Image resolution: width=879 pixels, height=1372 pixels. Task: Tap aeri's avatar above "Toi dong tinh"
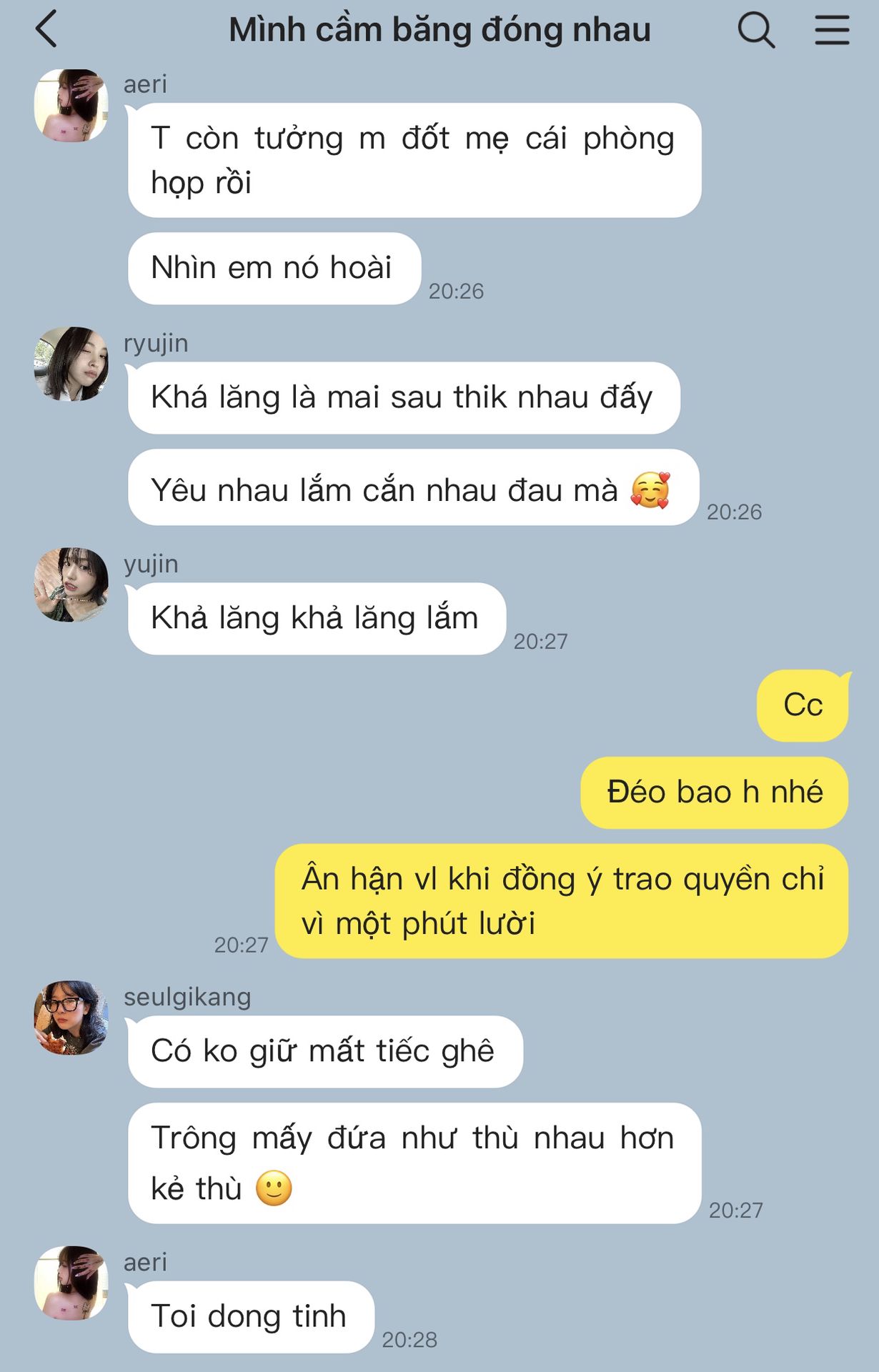click(71, 1283)
